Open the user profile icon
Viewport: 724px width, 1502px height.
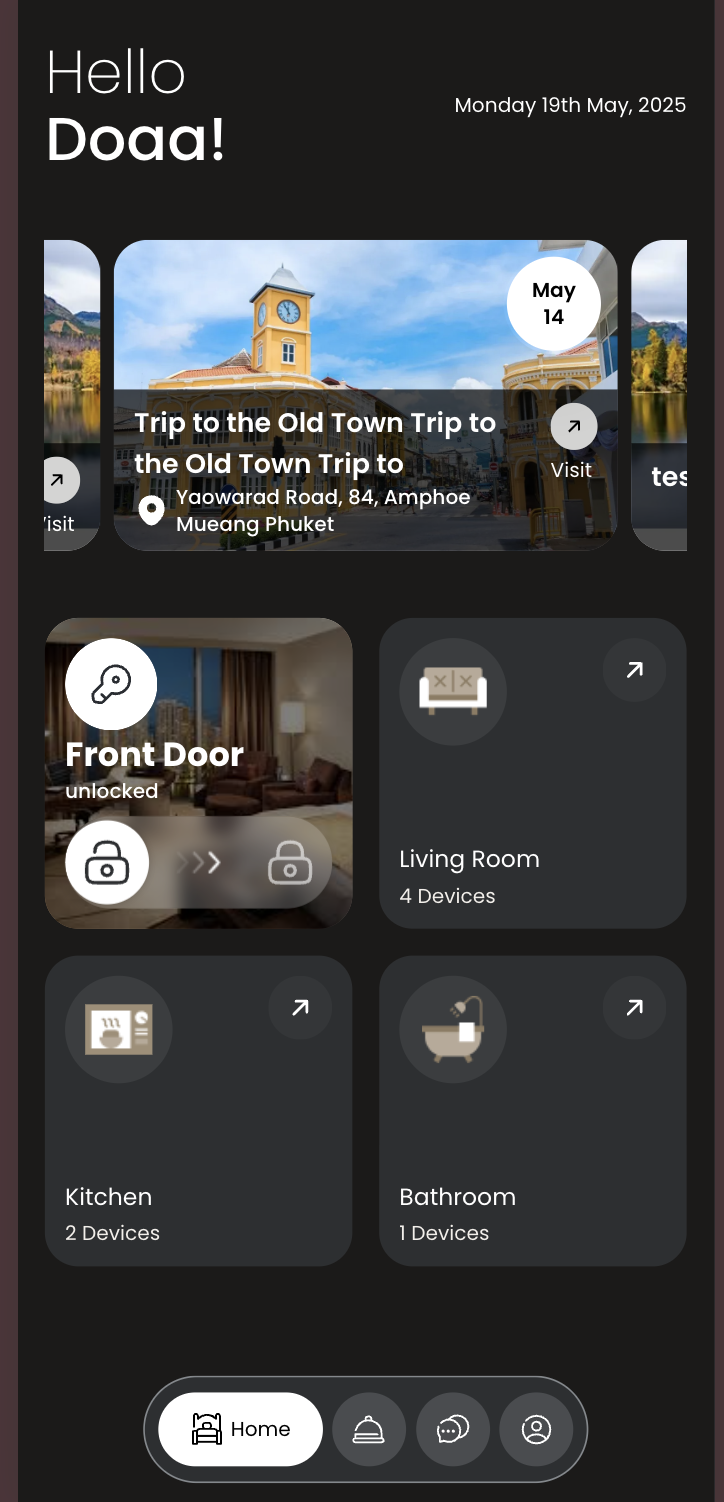coord(536,1429)
